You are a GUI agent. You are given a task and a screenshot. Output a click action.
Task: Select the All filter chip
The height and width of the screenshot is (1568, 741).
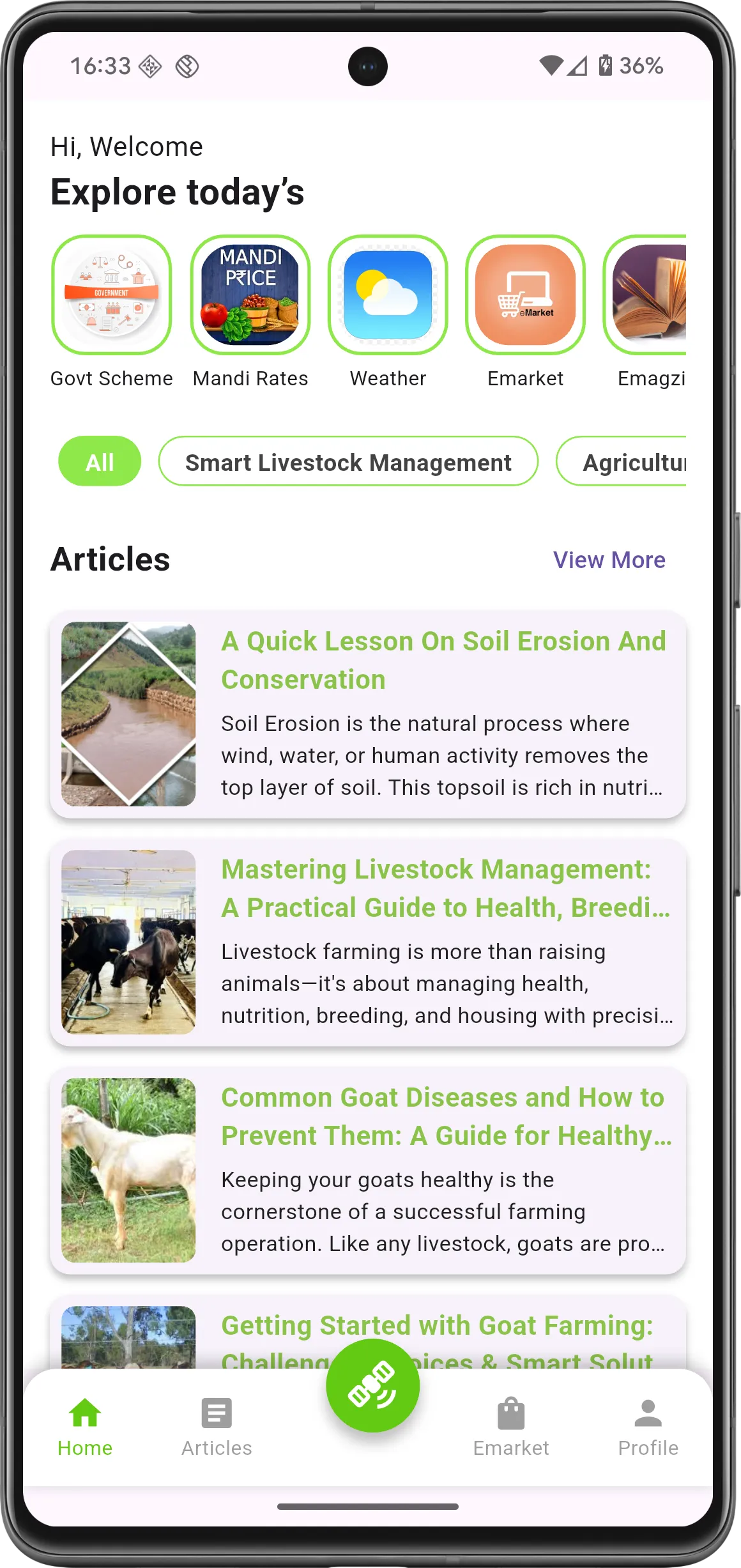(x=100, y=461)
